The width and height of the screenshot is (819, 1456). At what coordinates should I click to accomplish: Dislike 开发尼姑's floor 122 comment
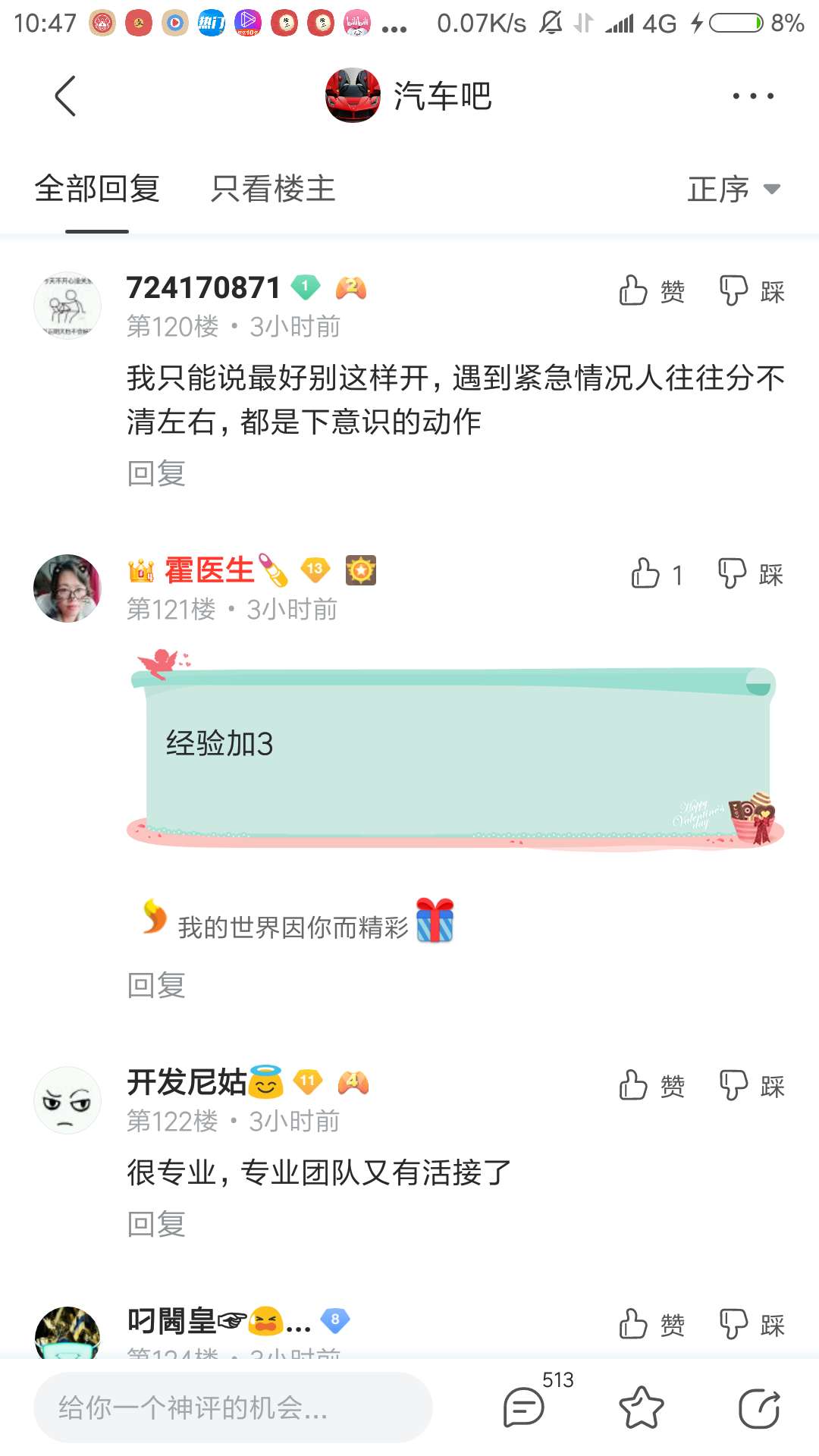coord(752,1085)
